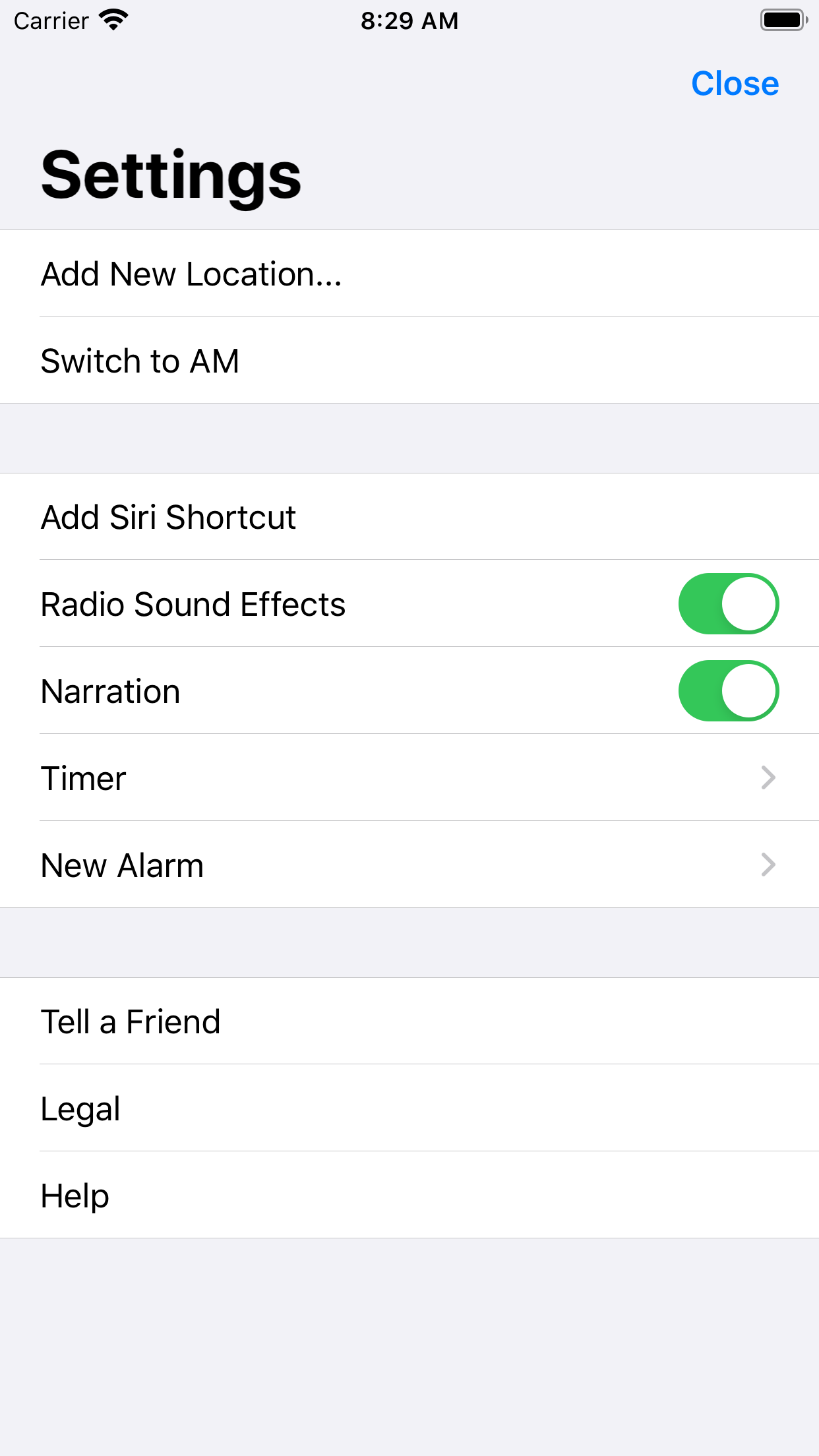Open Timer settings via its chevron

click(x=767, y=778)
